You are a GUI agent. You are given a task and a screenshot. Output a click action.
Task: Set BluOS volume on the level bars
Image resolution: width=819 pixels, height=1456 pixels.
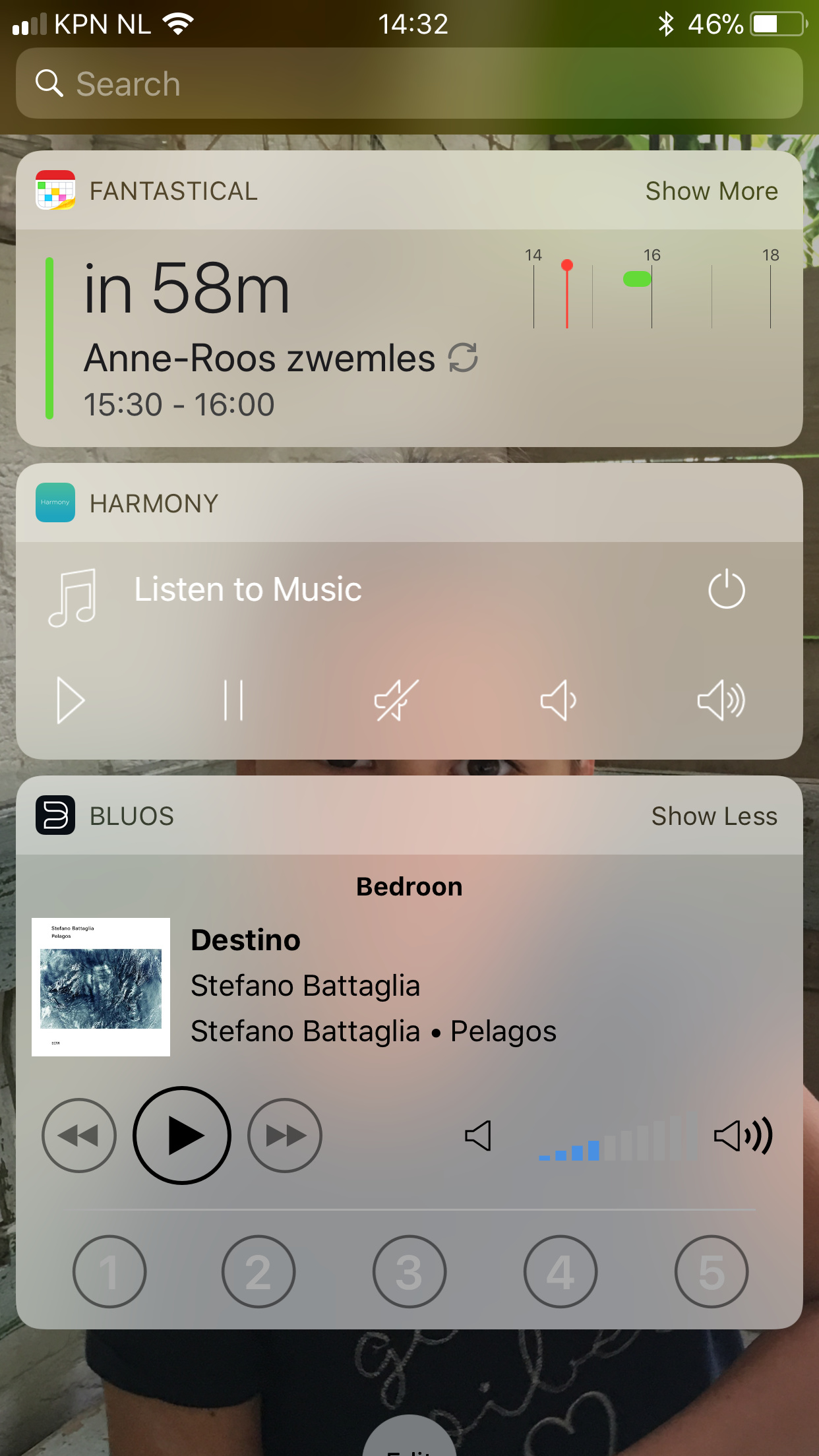pyautogui.click(x=618, y=1141)
